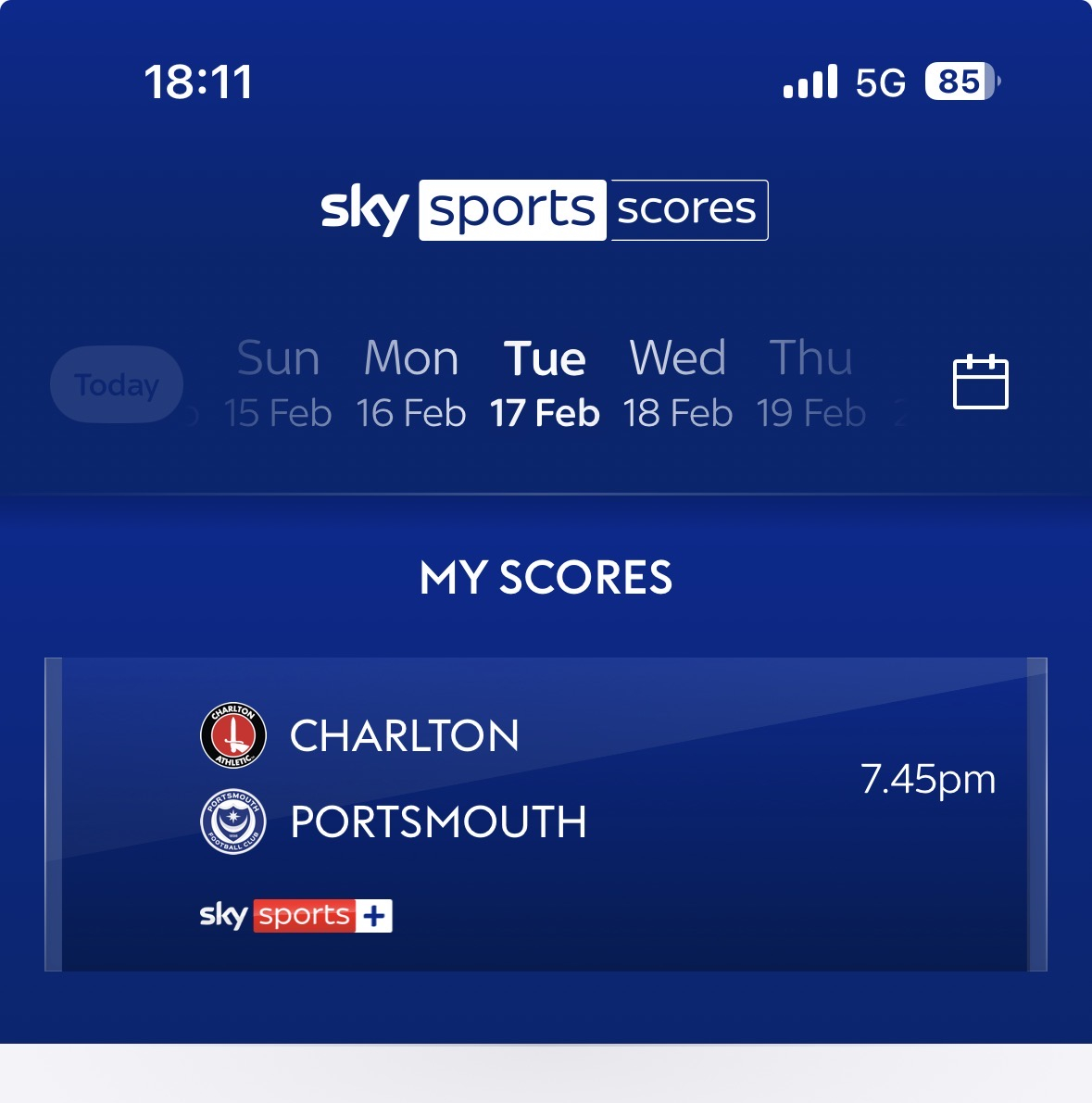Select Tue 17 Feb
This screenshot has width=1092, height=1103.
point(545,384)
